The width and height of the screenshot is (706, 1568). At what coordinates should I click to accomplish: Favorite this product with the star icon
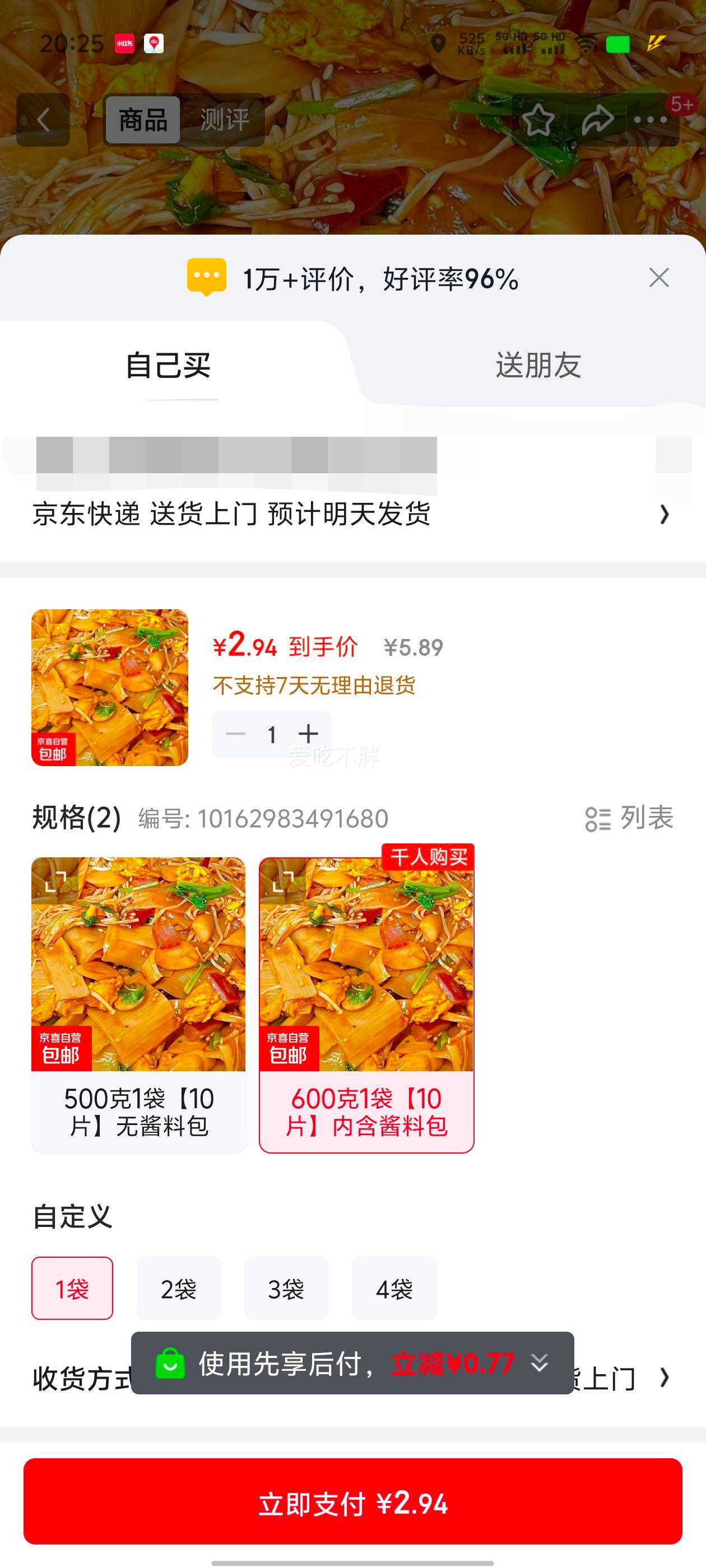[538, 119]
